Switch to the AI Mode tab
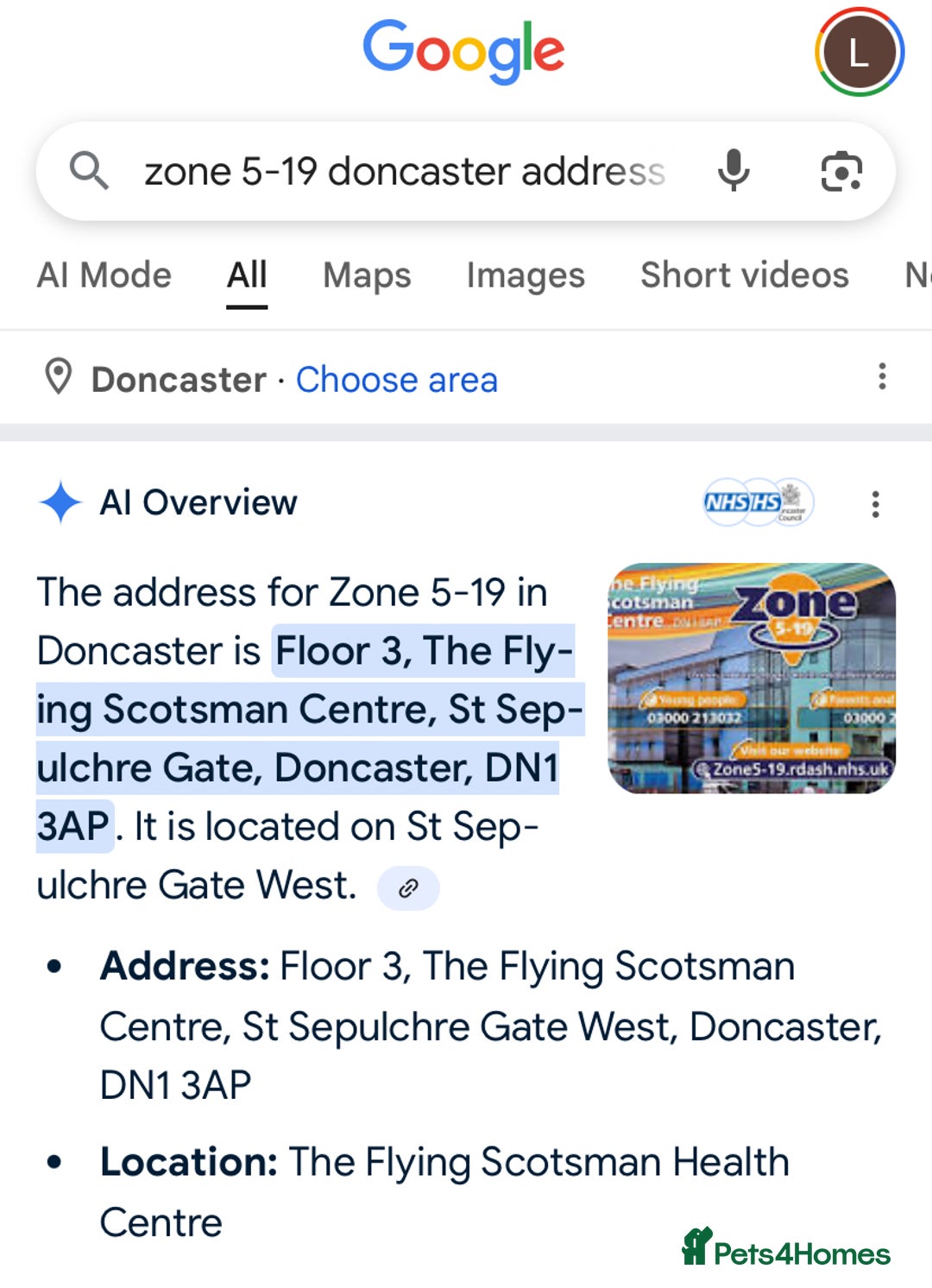Viewport: 932px width, 1288px height. 104,275
